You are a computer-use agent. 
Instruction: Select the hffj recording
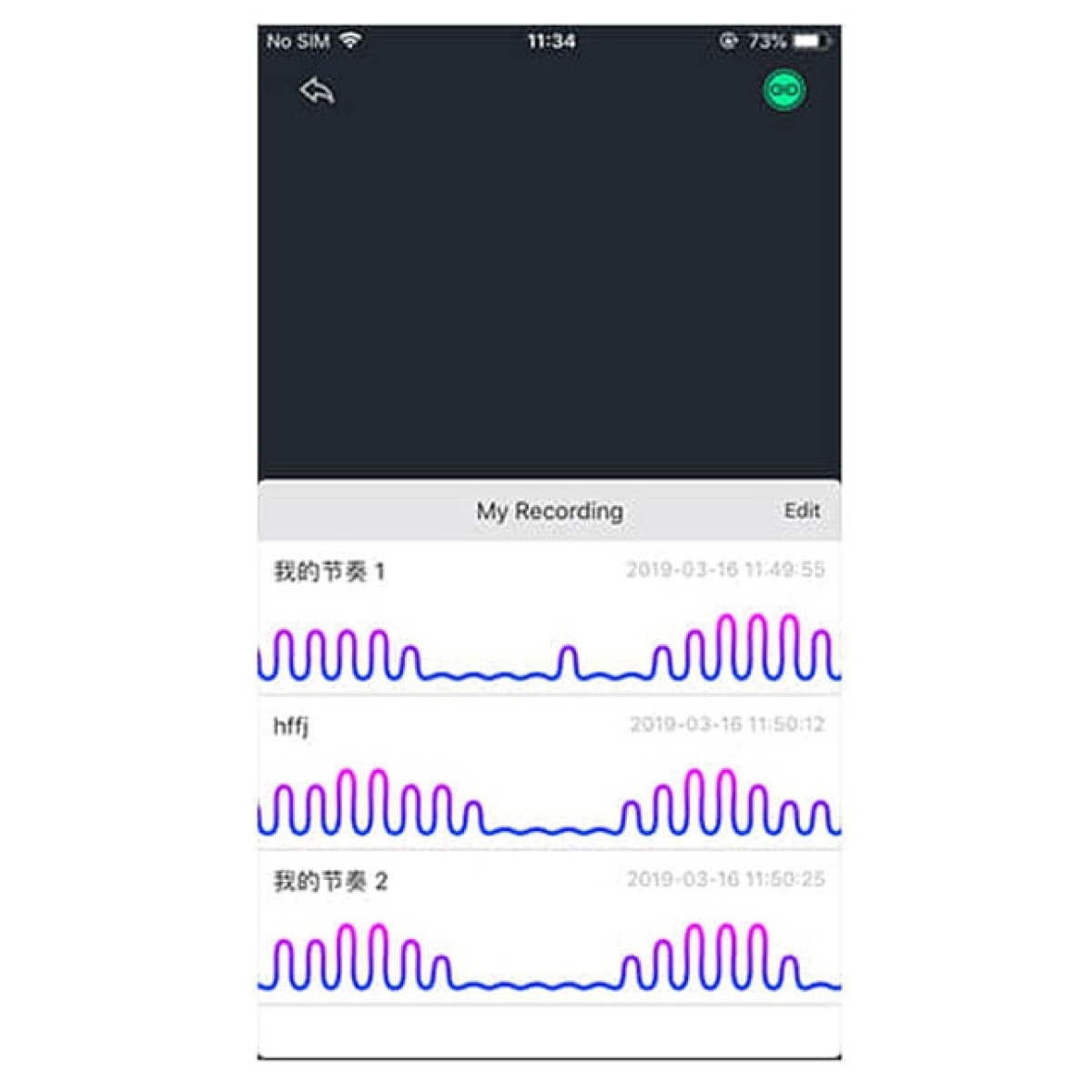549,773
